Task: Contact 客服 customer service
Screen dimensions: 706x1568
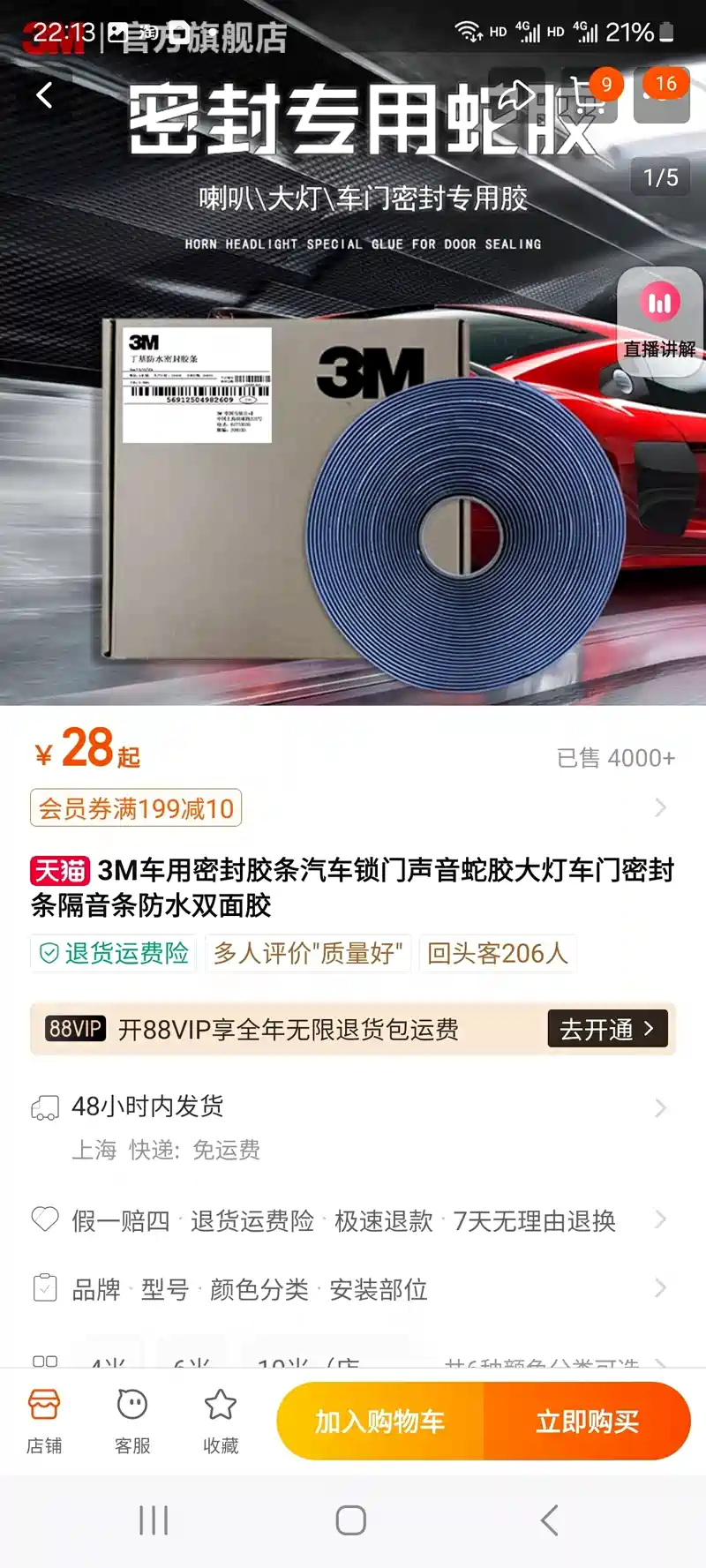Action: (x=132, y=1421)
